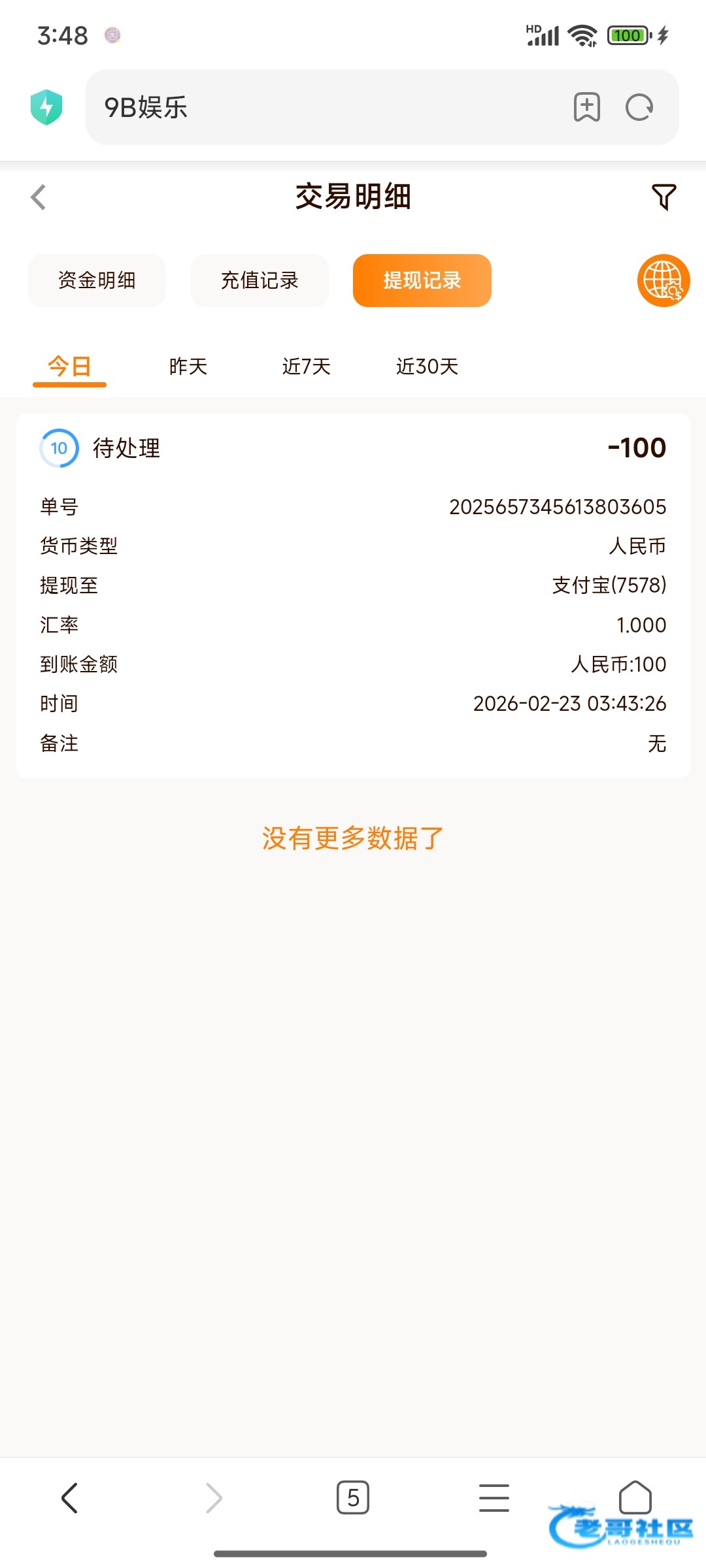This screenshot has height=1568, width=706.
Task: Add this page to bookmarks
Action: pyautogui.click(x=586, y=107)
